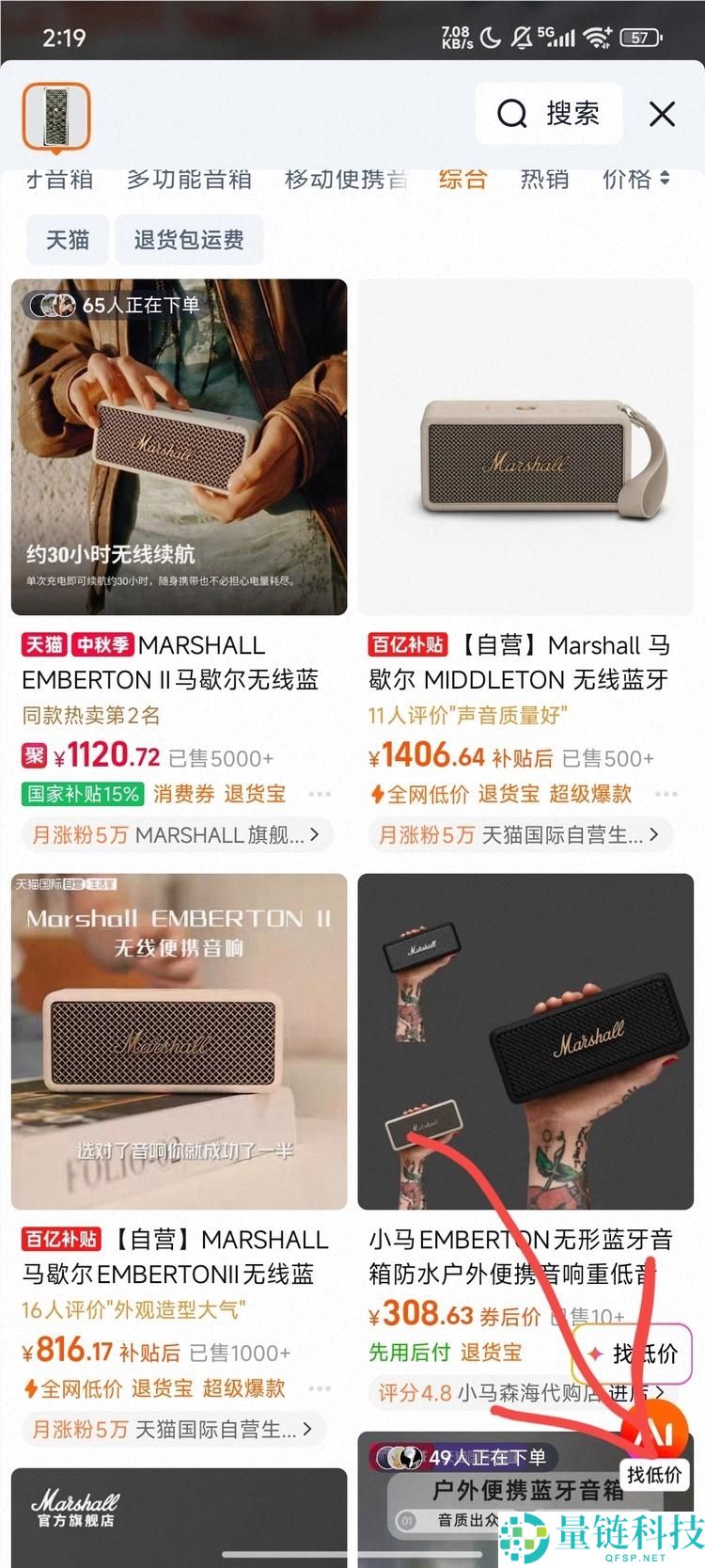The height and width of the screenshot is (1568, 705).
Task: Select the 多功能音箱 category tab
Action: tap(189, 178)
